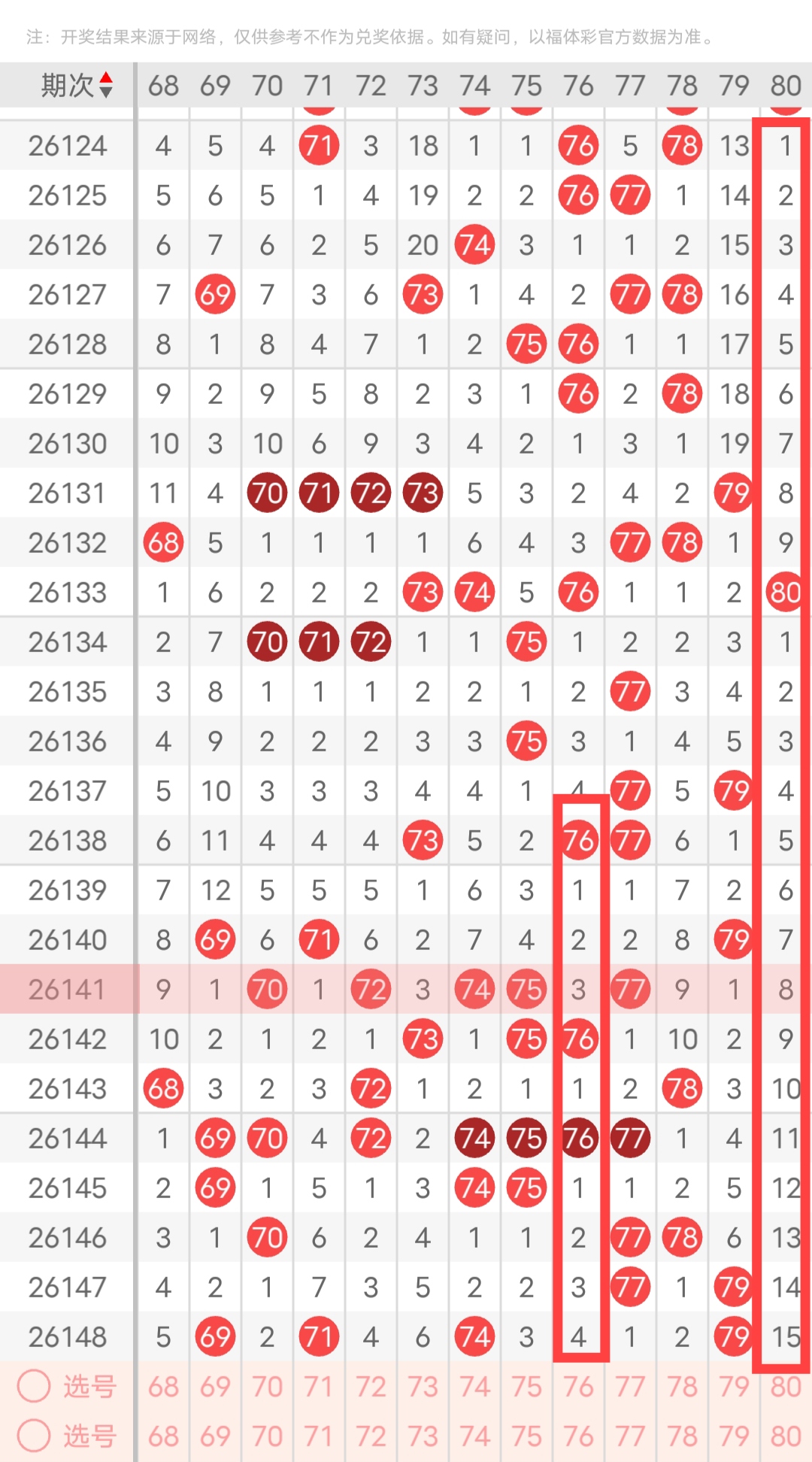The image size is (812, 1462).
Task: Pick number 79 in the lower 选号 row
Action: click(x=734, y=1436)
